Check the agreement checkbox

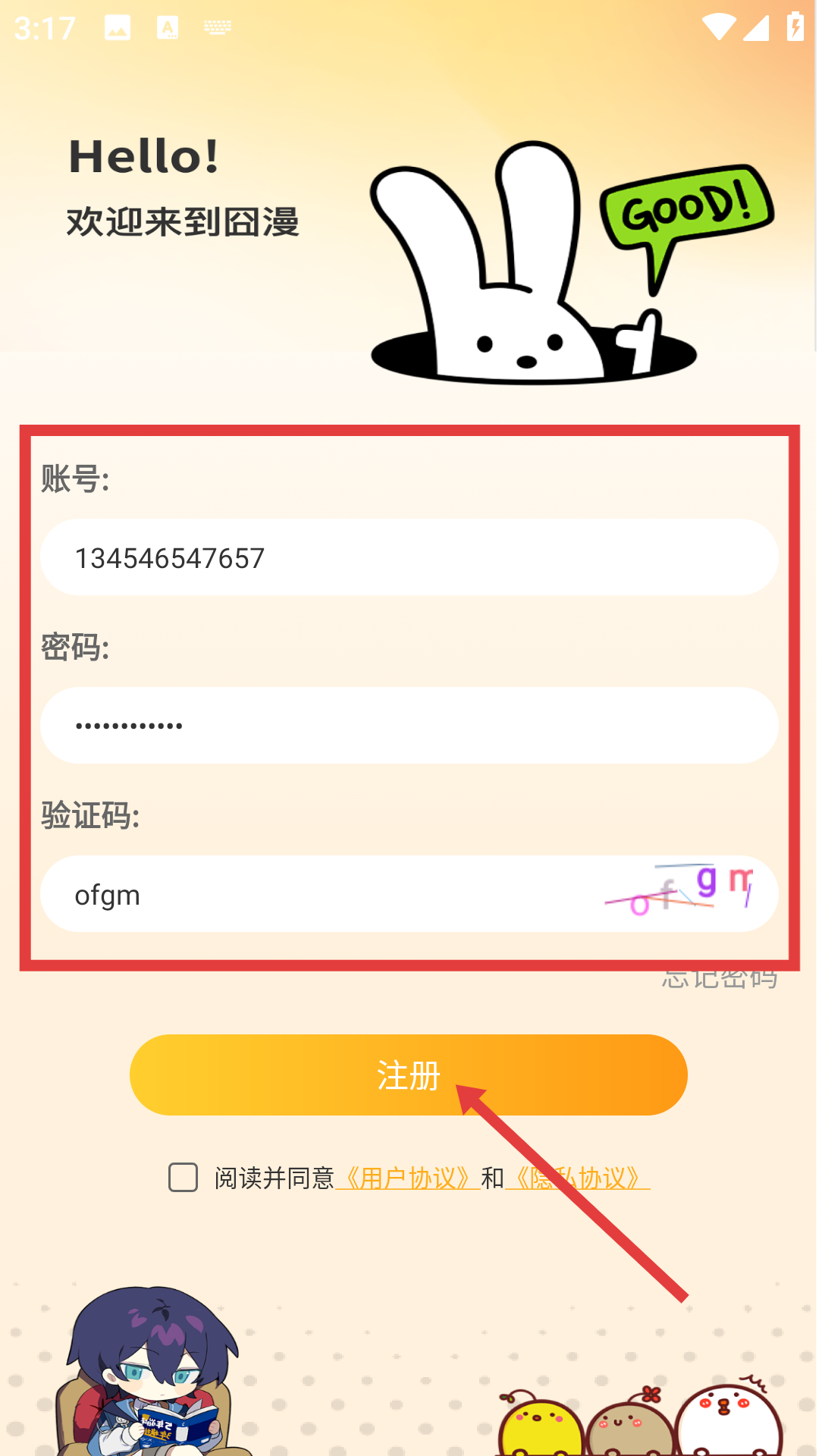point(183,1178)
